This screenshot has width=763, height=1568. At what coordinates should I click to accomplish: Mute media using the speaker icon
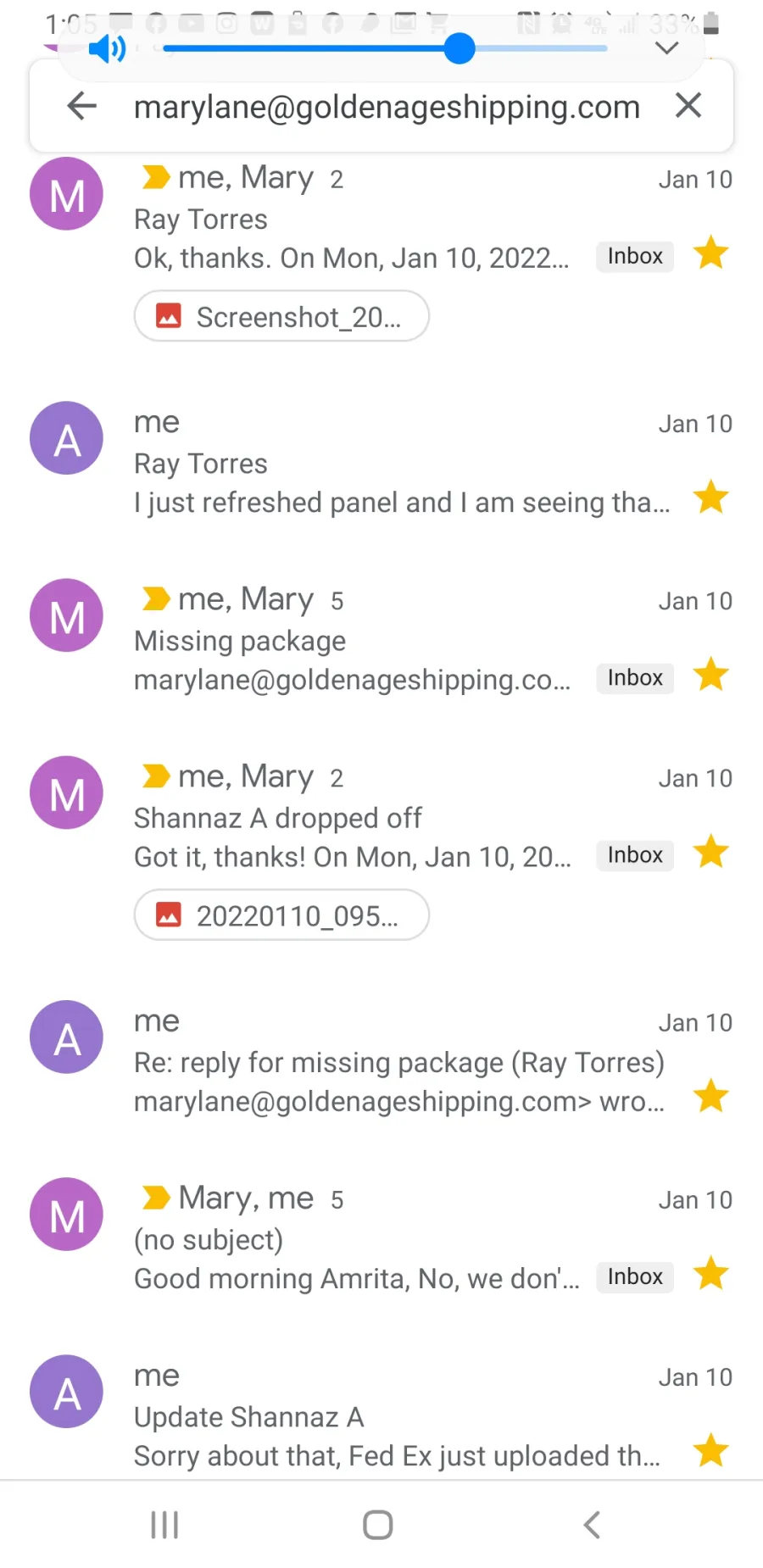click(107, 49)
